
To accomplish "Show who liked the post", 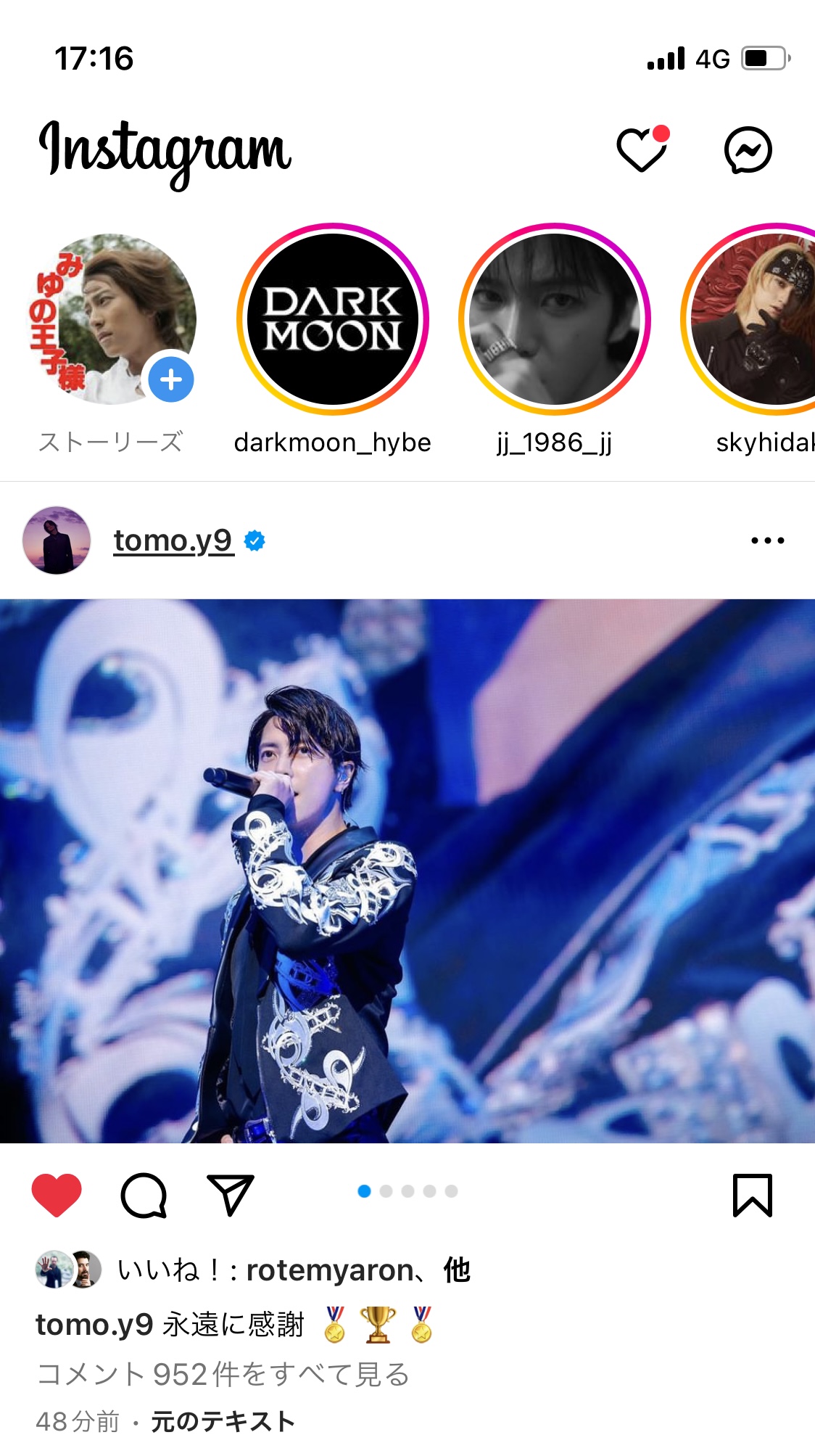I will click(x=293, y=1270).
